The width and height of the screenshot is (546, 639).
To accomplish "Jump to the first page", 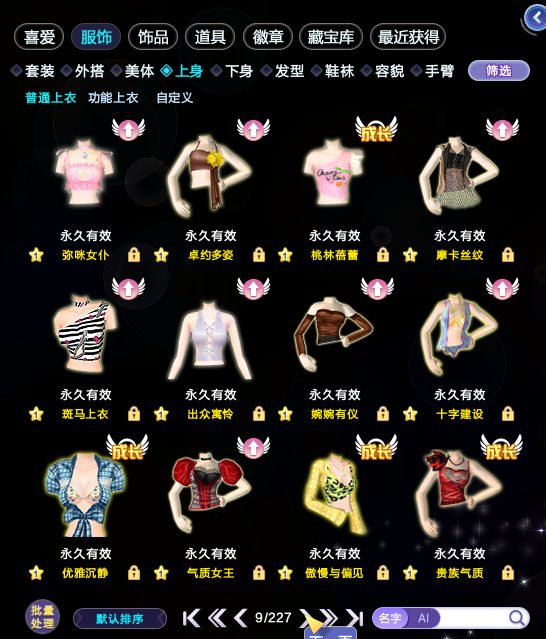I will (192, 618).
